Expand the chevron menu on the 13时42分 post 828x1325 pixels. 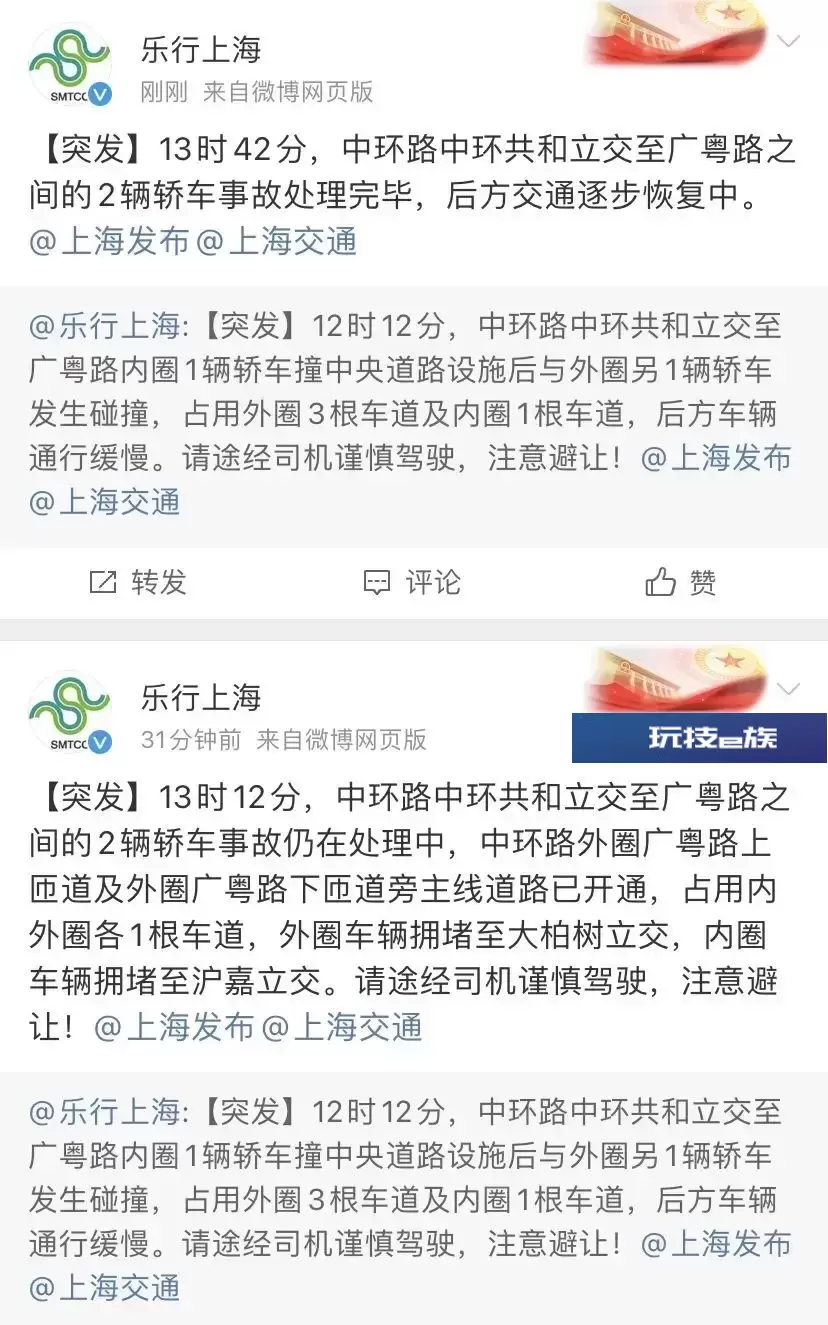(789, 41)
